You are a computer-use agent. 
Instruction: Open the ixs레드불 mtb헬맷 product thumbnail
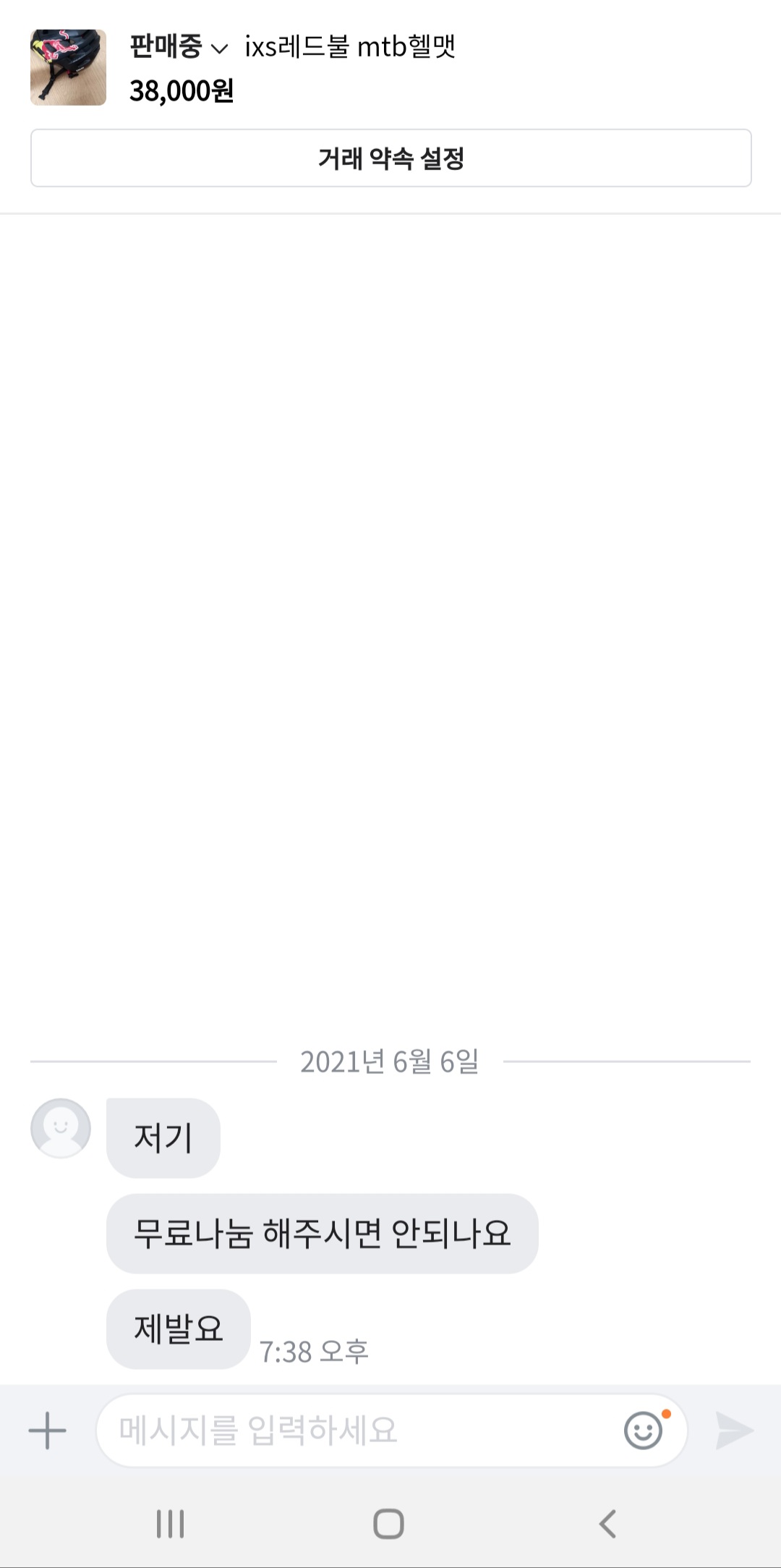pos(68,67)
